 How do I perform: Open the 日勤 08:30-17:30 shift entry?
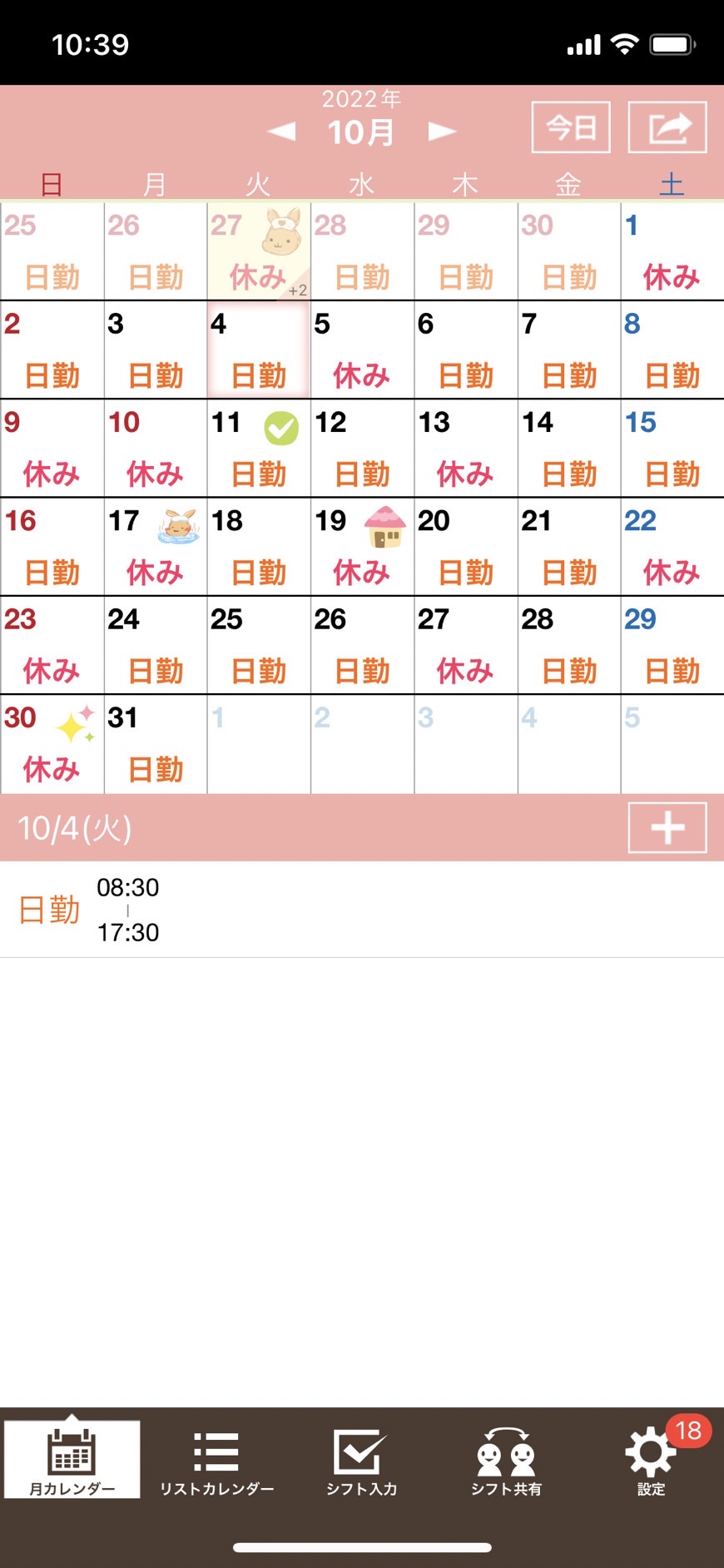click(362, 909)
